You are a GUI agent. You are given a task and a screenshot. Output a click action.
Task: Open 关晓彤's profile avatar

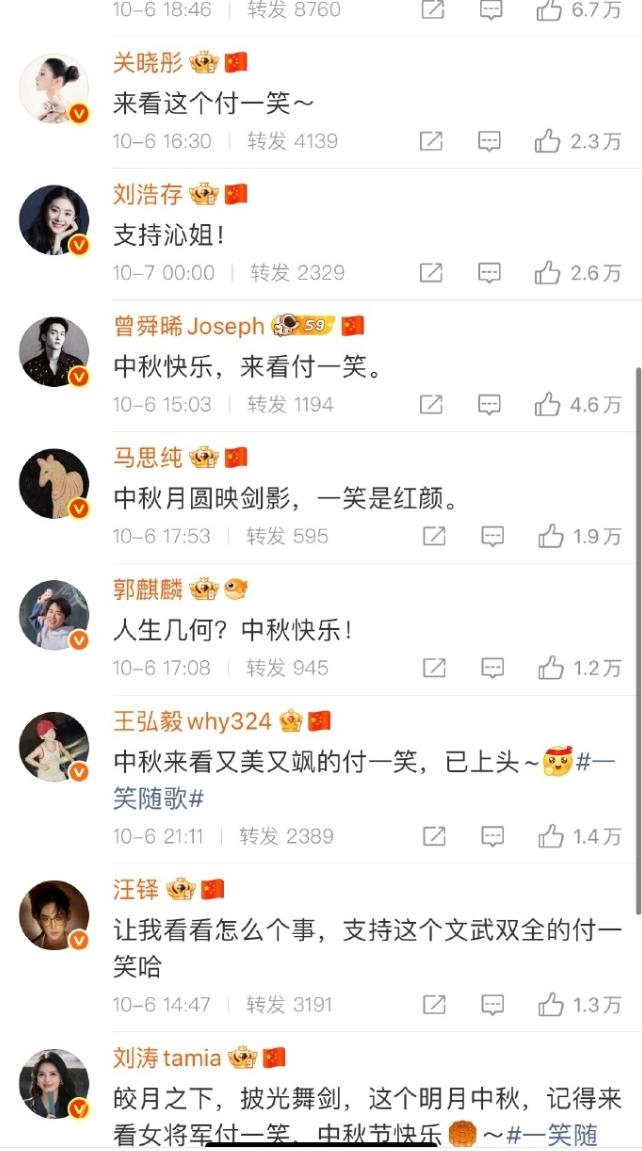pyautogui.click(x=54, y=88)
